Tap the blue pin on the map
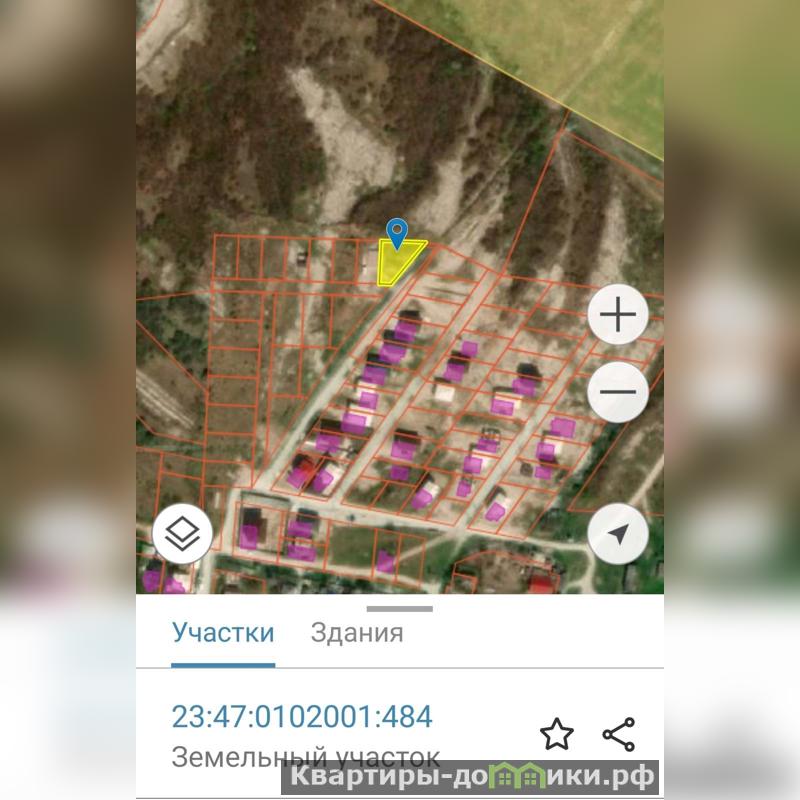800x800 pixels. pos(396,233)
